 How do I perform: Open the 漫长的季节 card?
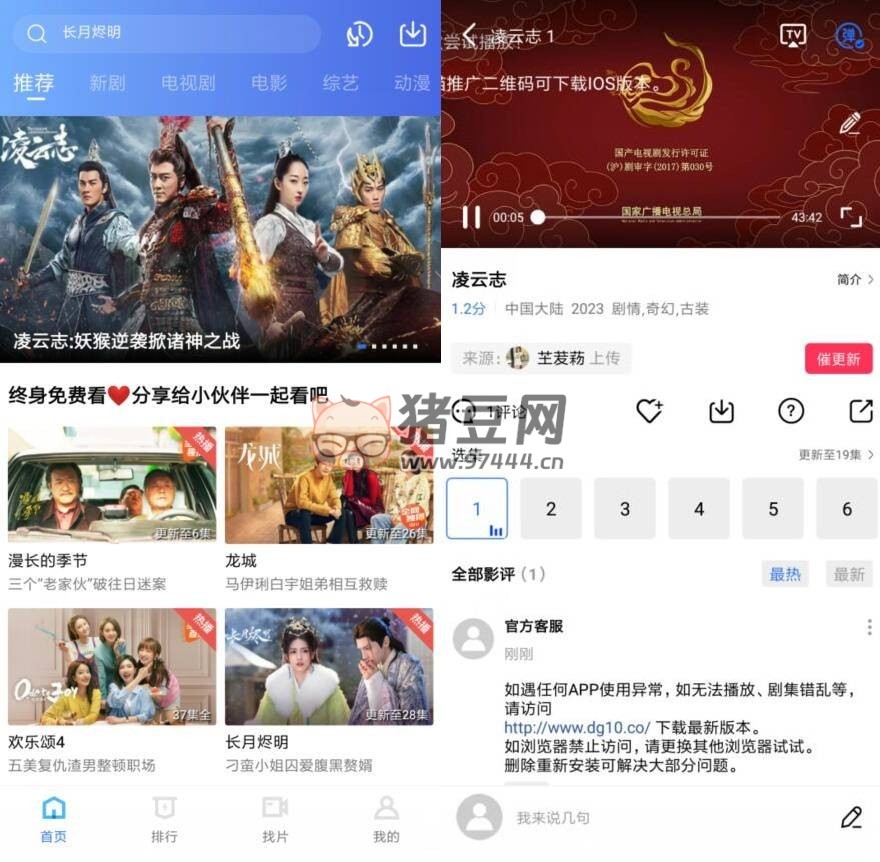(112, 485)
